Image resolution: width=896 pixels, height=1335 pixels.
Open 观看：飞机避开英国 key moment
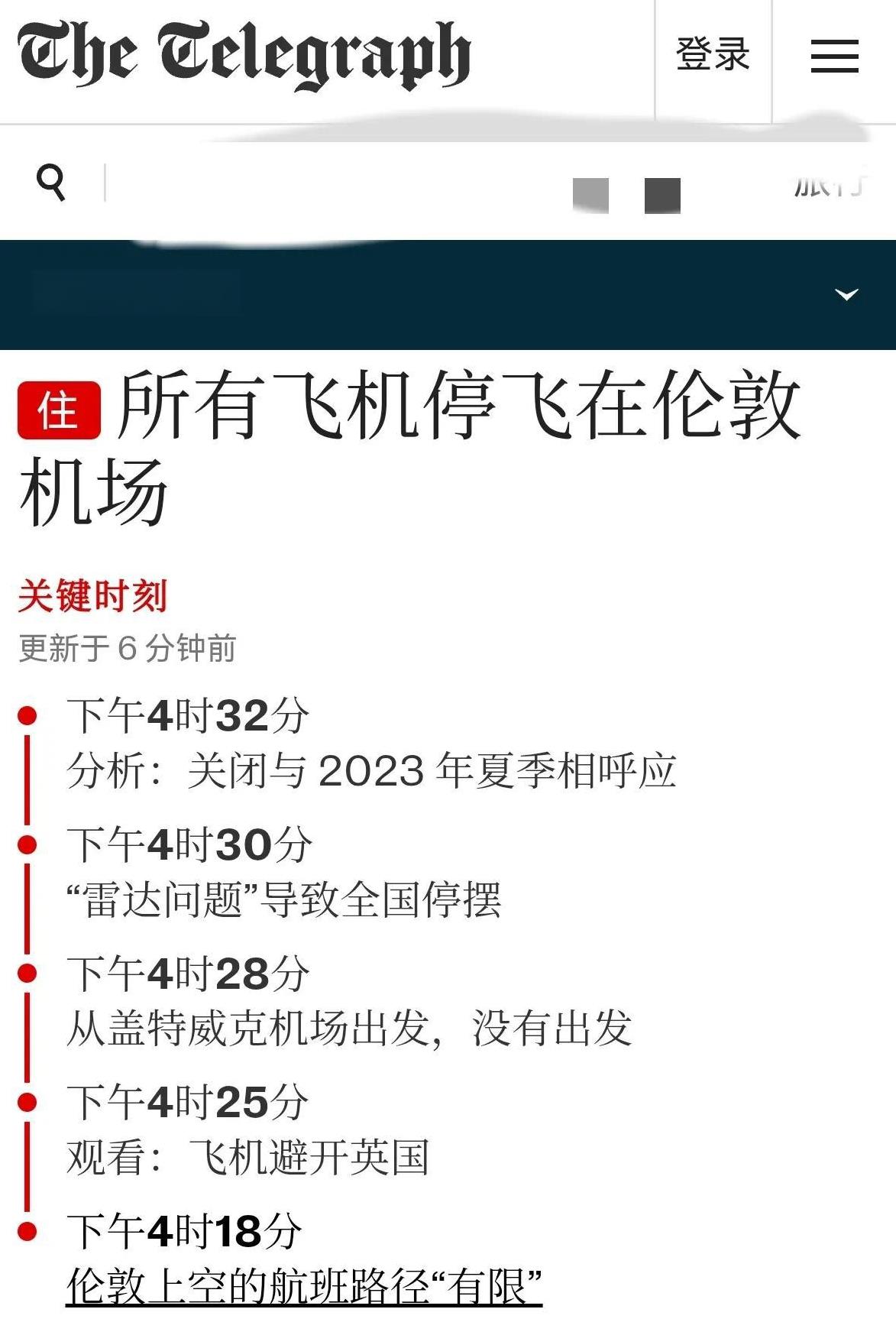(247, 1157)
